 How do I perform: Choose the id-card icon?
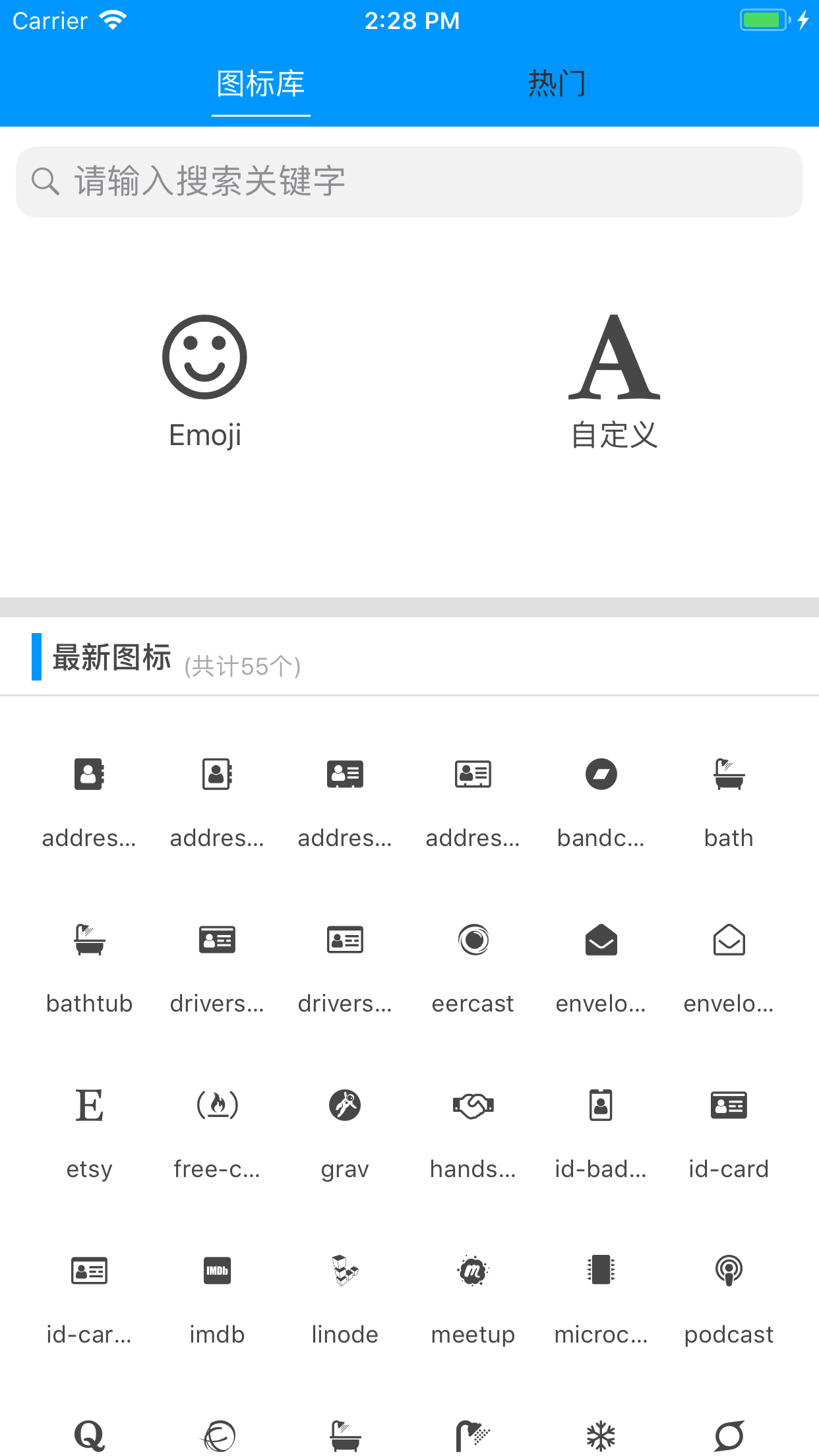(729, 1105)
